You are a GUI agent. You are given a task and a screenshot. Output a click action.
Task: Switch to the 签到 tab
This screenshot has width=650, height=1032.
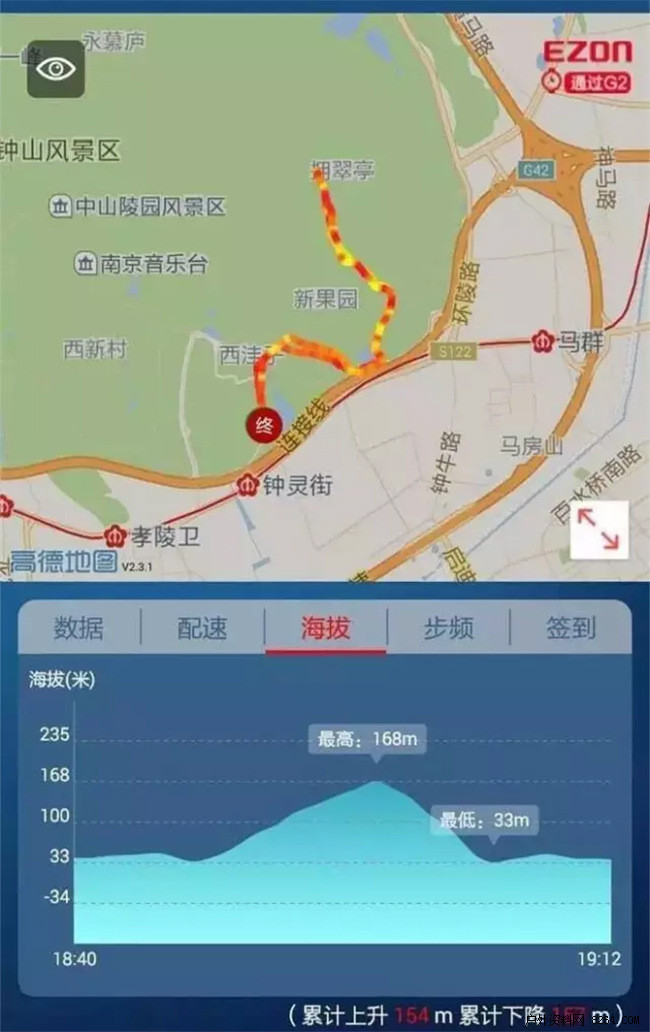point(571,628)
